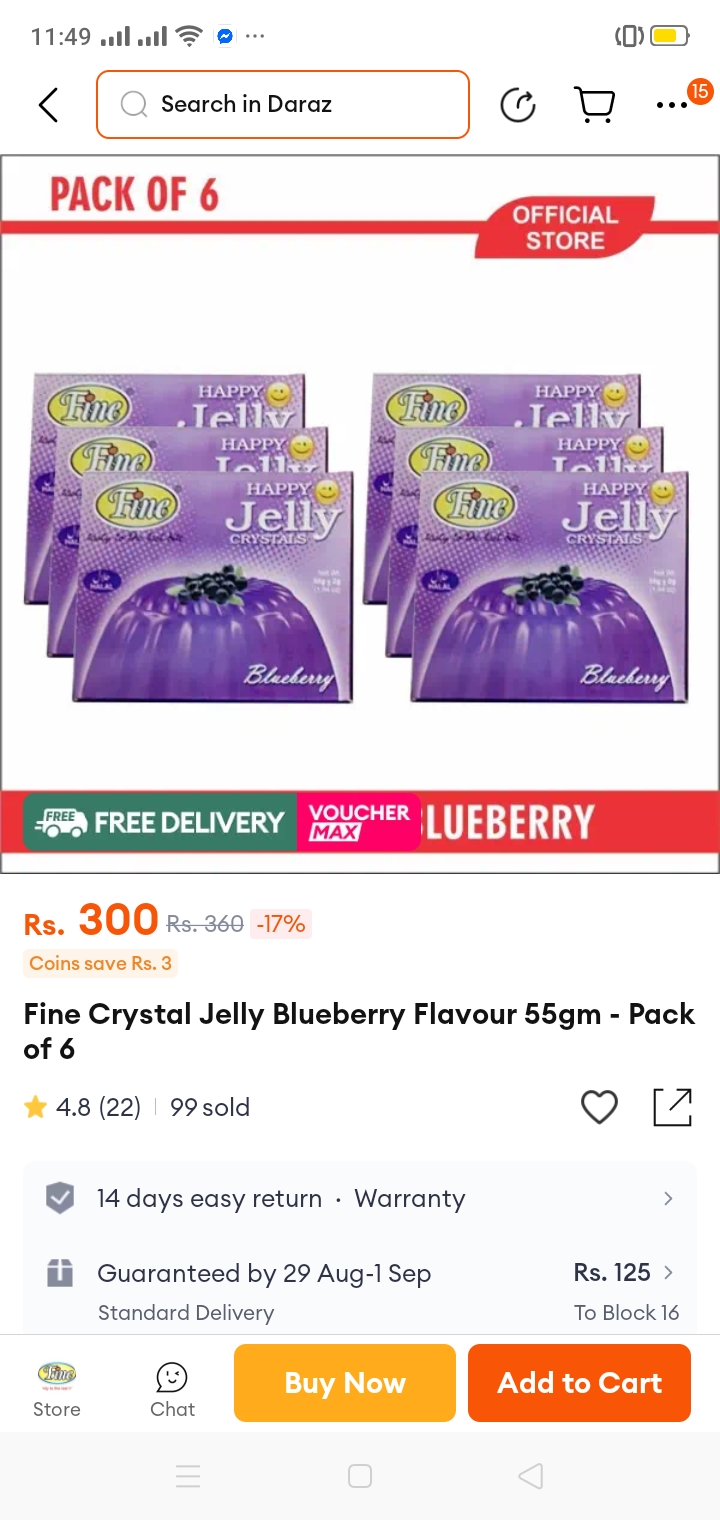
Task: Open the three-dot overflow menu
Action: [x=672, y=104]
